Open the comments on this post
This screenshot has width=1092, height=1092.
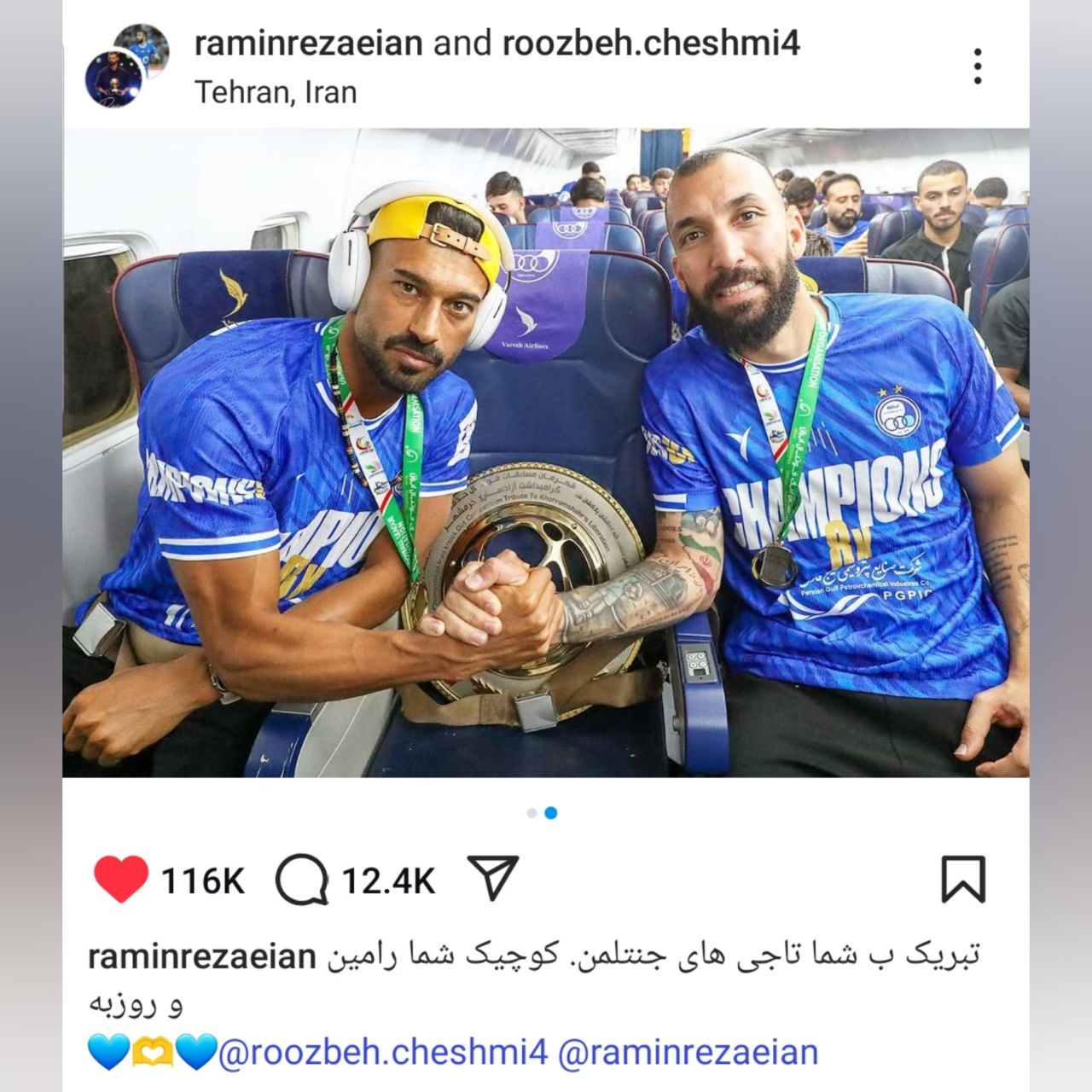[x=302, y=880]
